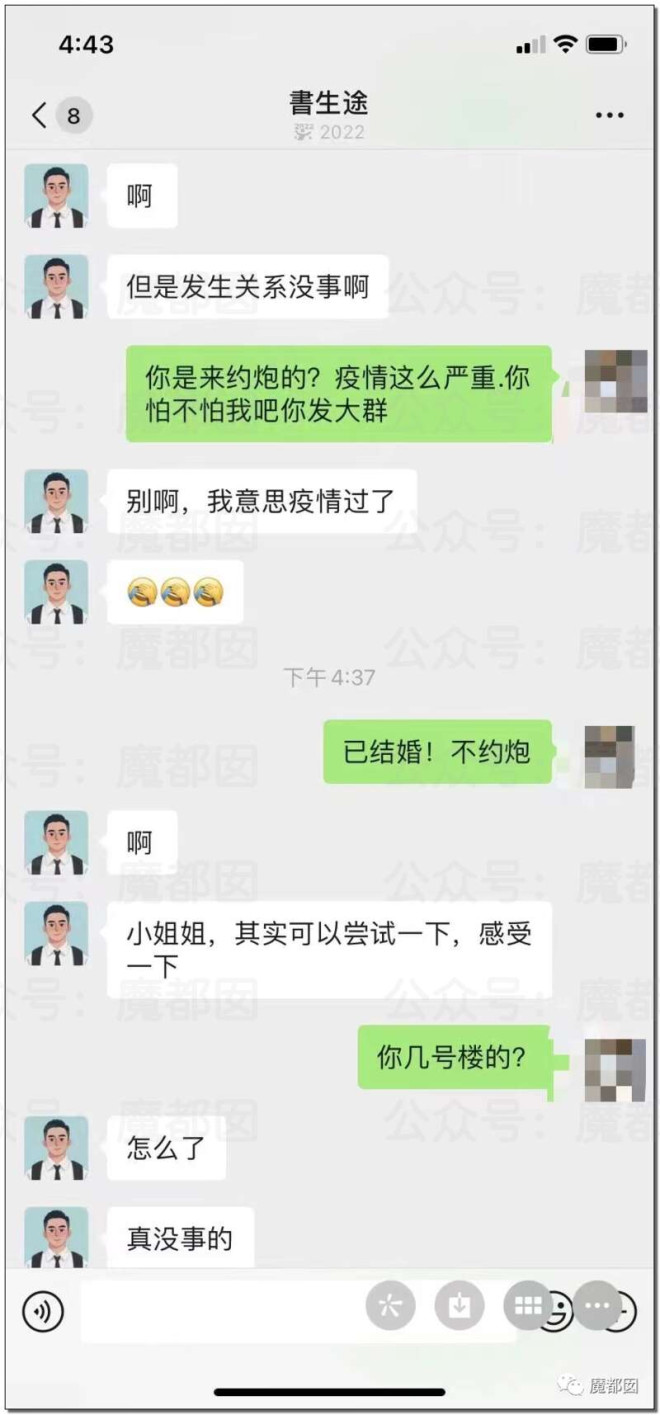This screenshot has height=1415, width=660.
Task: Open the grid overlay icon
Action: coord(527,1306)
